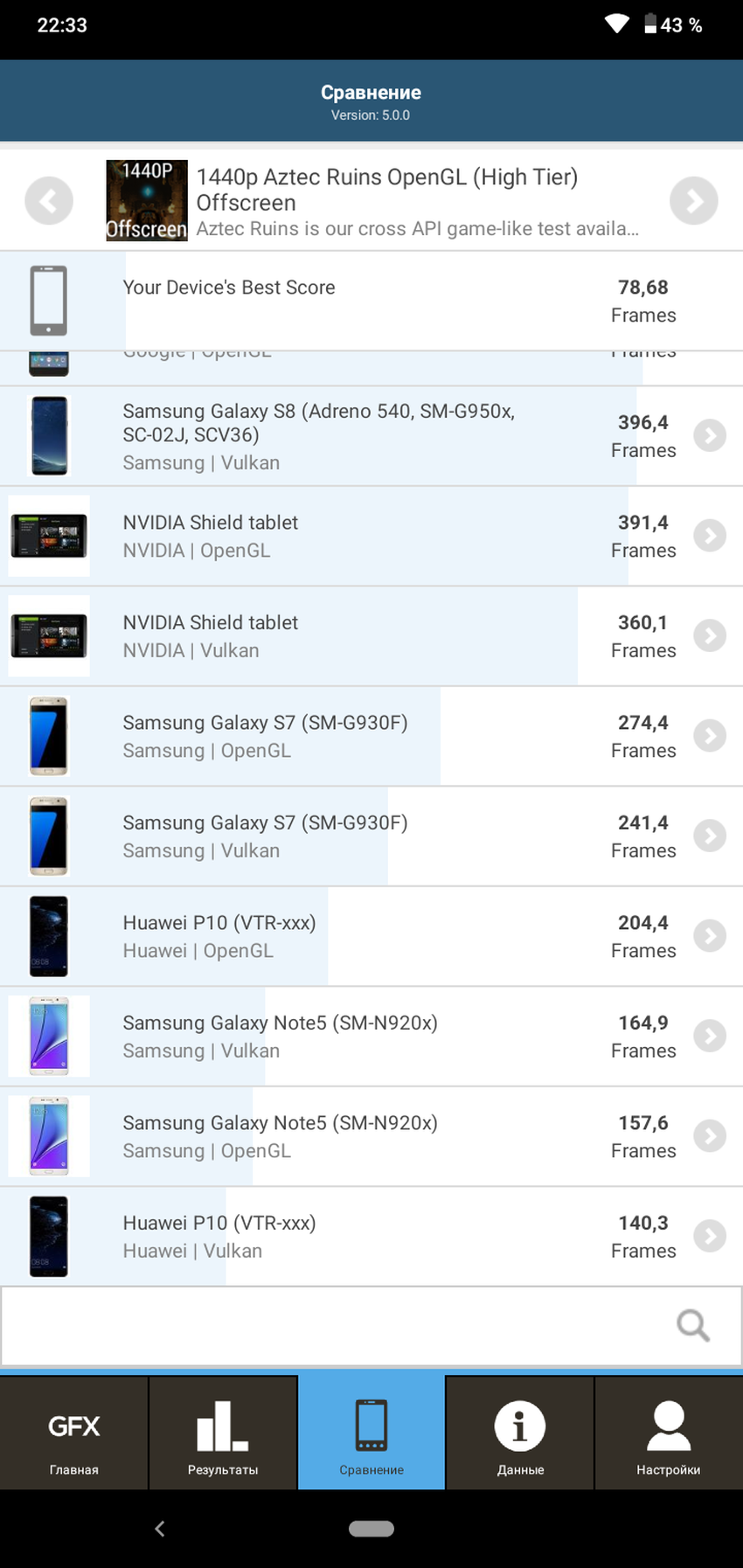
Task: Open Samsung Galaxy Note5 Vulkan result
Action: pos(709,1036)
